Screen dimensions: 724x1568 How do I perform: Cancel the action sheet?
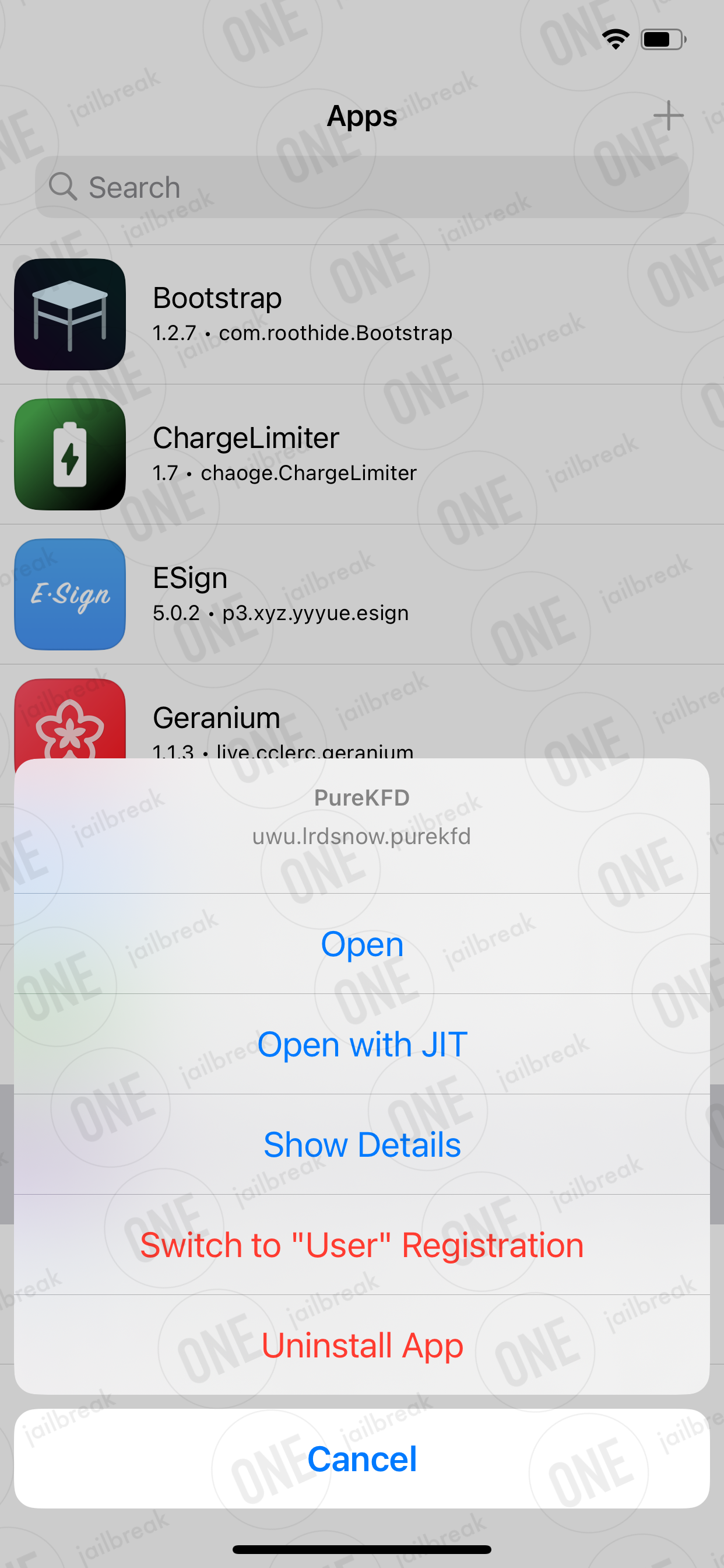362,1458
